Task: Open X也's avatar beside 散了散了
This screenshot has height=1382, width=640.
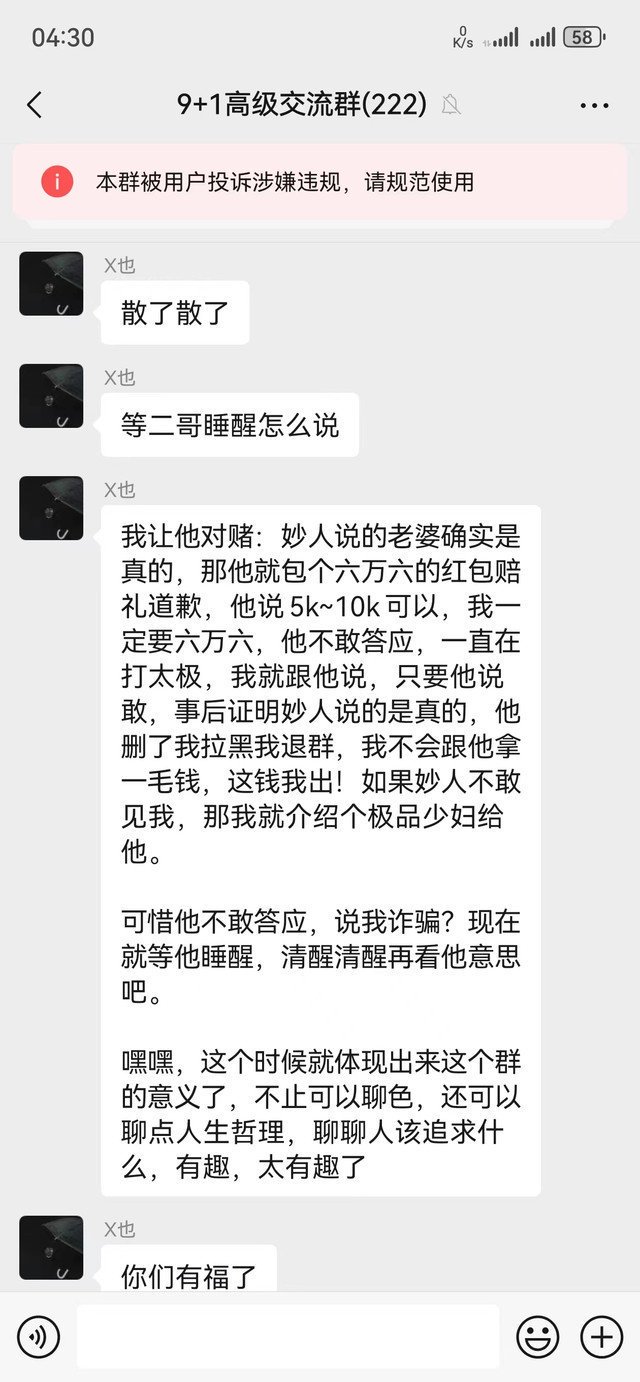Action: pos(51,284)
